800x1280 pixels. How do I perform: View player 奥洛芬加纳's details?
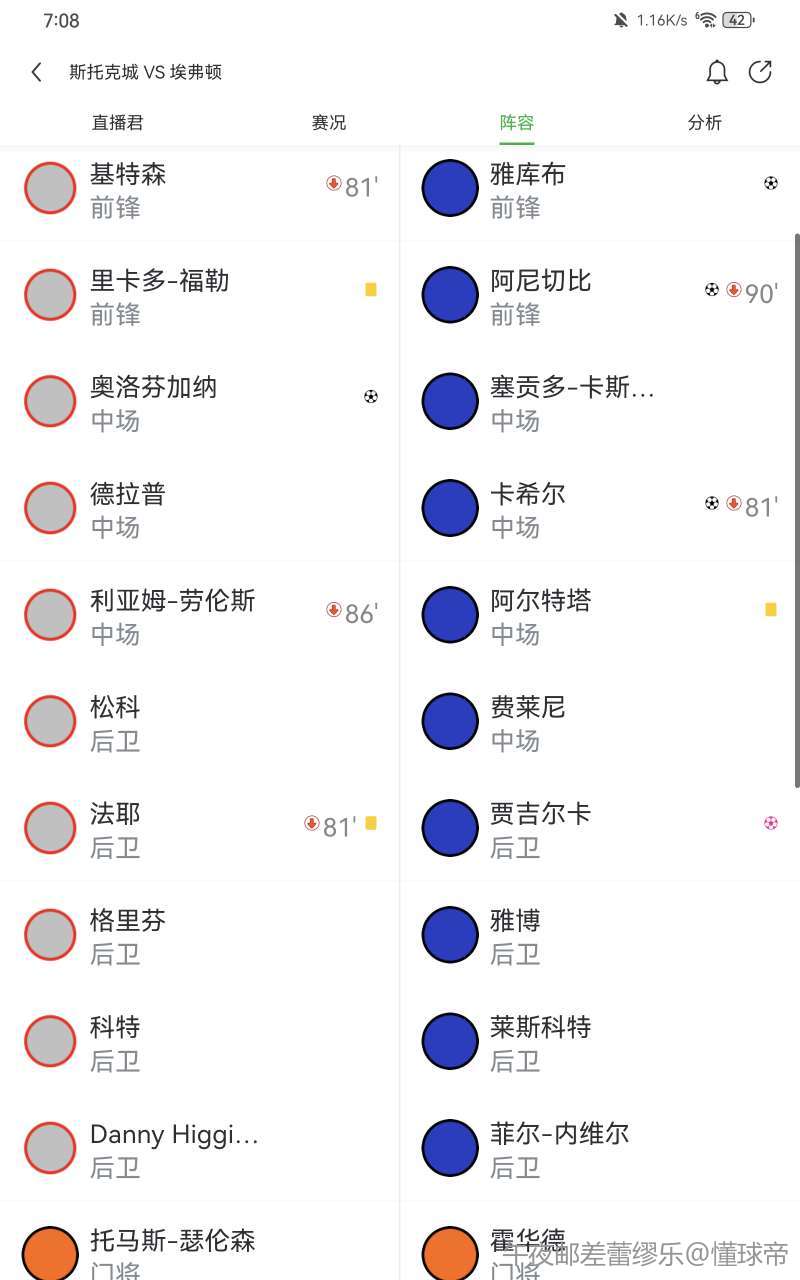200,401
